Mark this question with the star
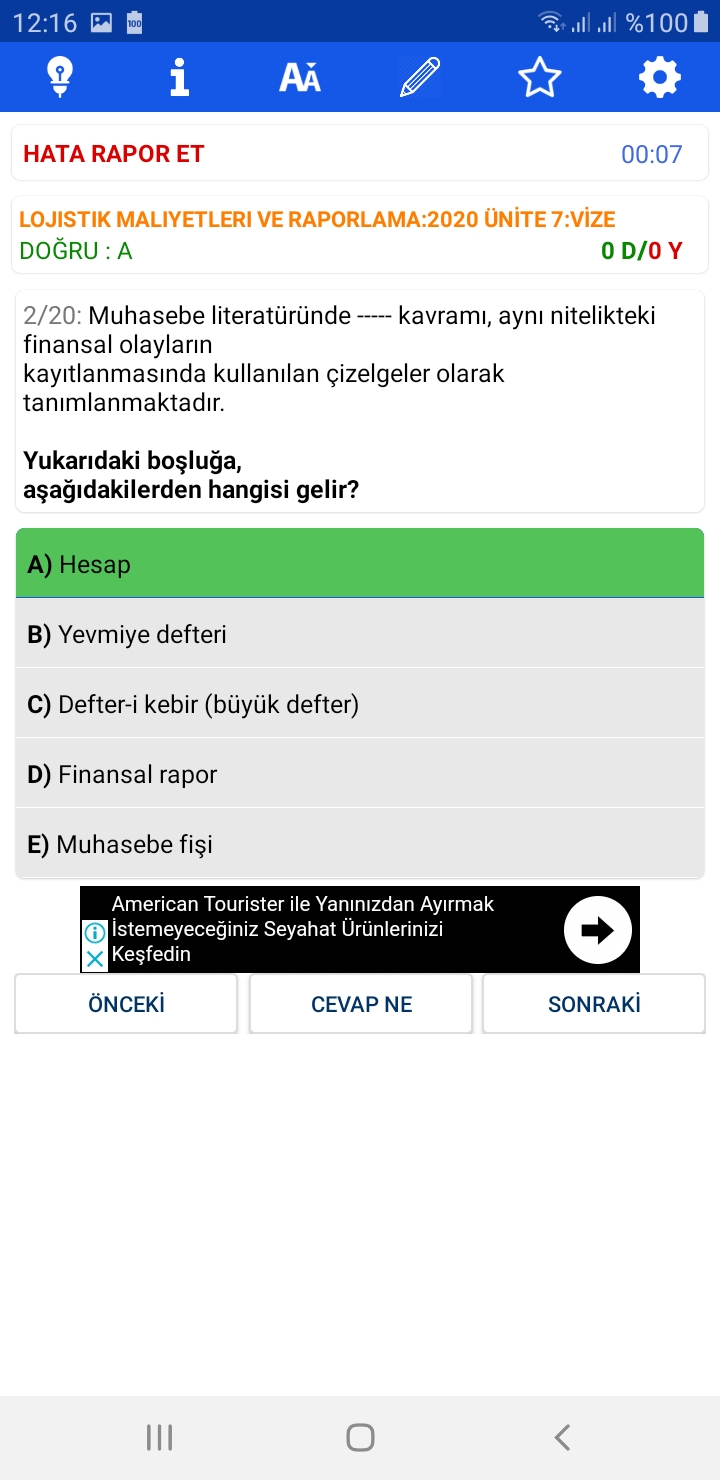 click(x=540, y=77)
